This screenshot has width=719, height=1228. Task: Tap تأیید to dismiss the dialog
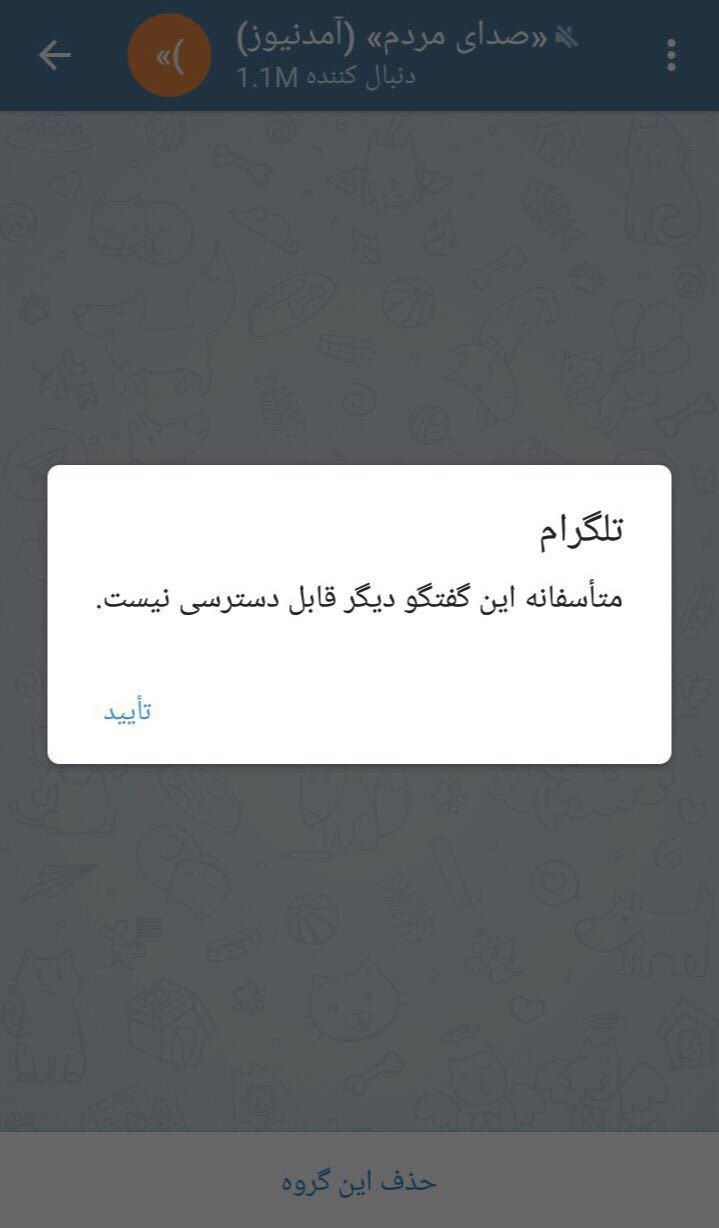(128, 712)
